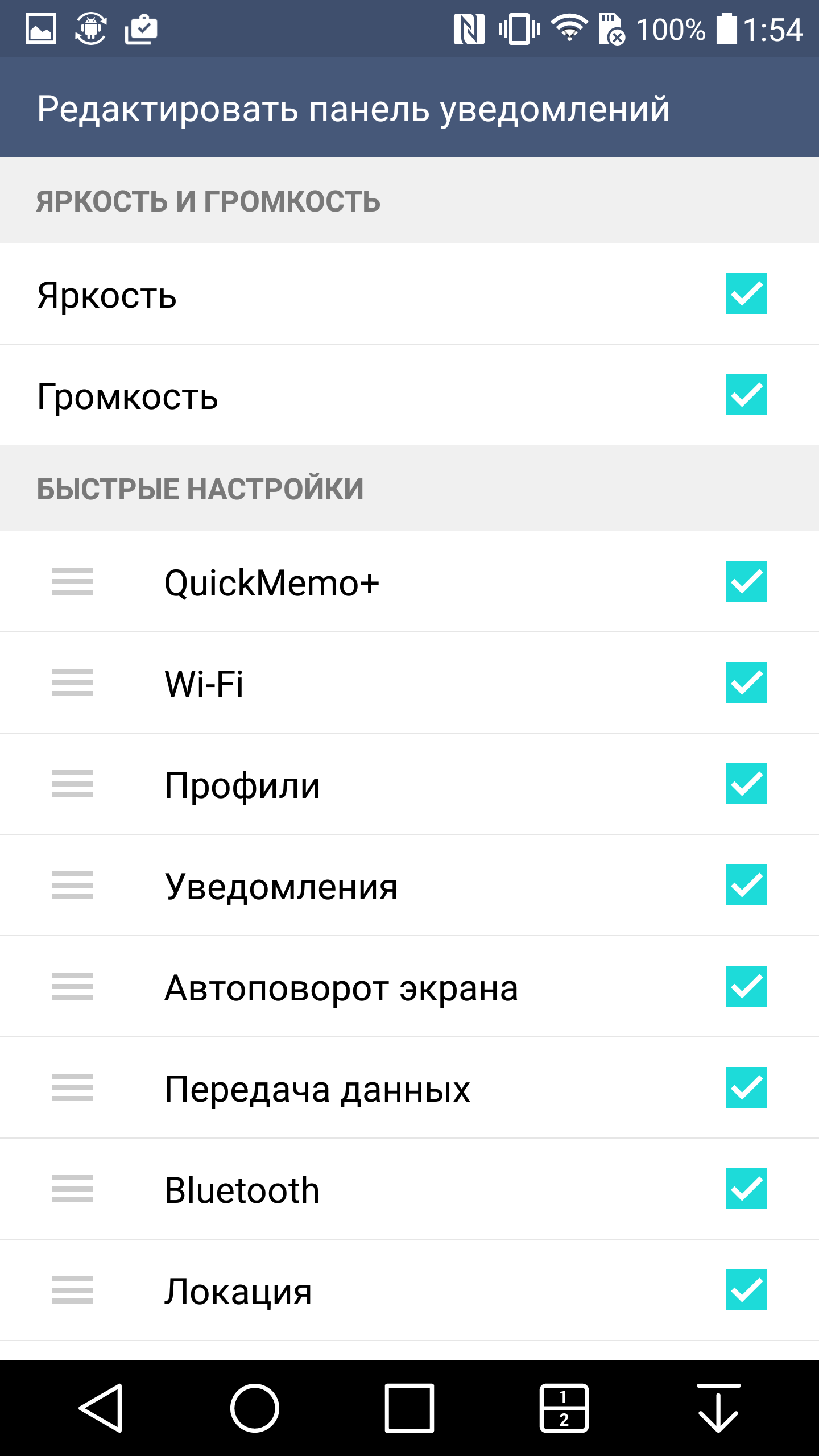Pull down the notification panel arrow
This screenshot has height=1456, width=819.
pos(718,1408)
